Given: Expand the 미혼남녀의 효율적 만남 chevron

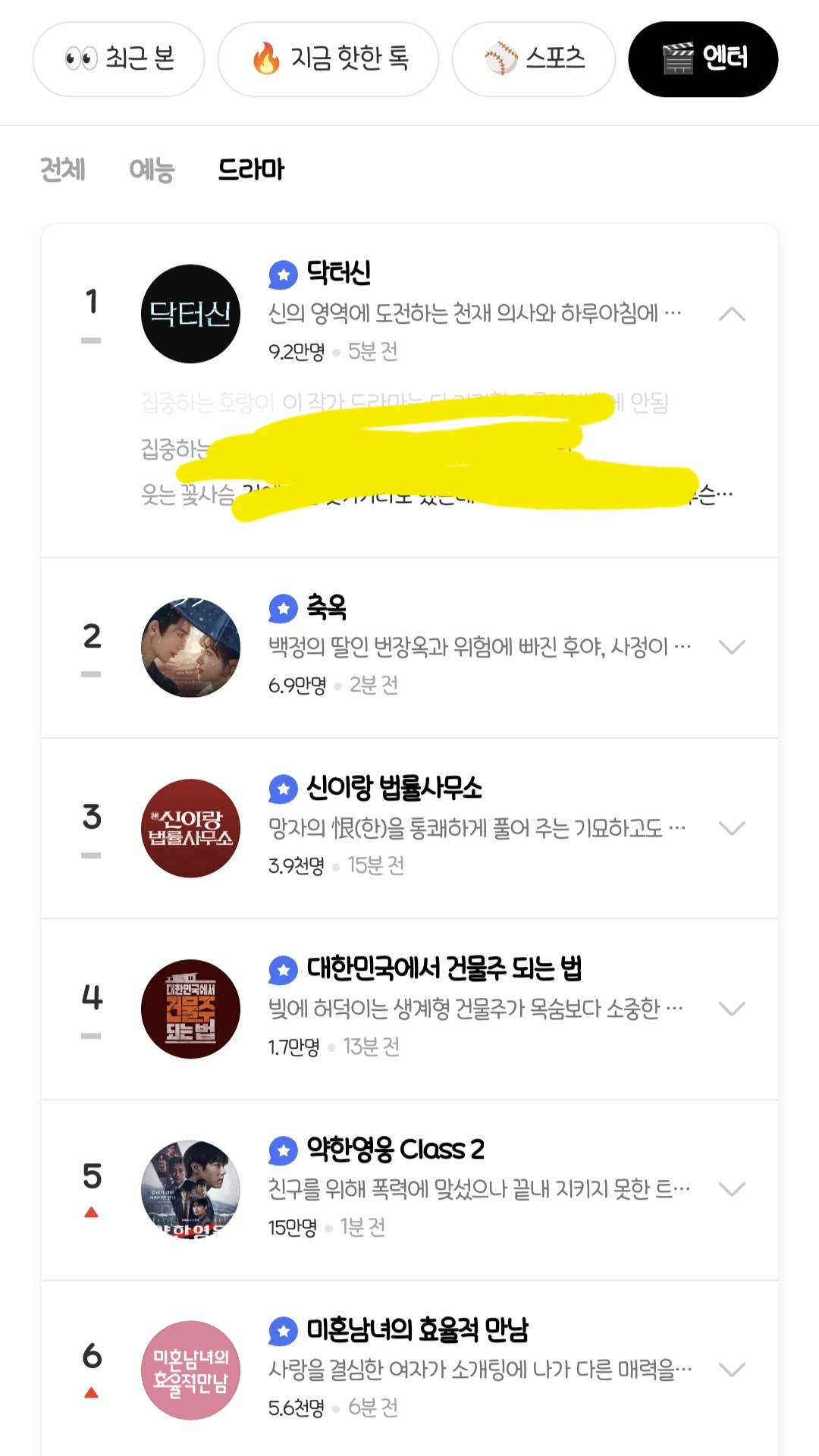Looking at the screenshot, I should pyautogui.click(x=732, y=1370).
